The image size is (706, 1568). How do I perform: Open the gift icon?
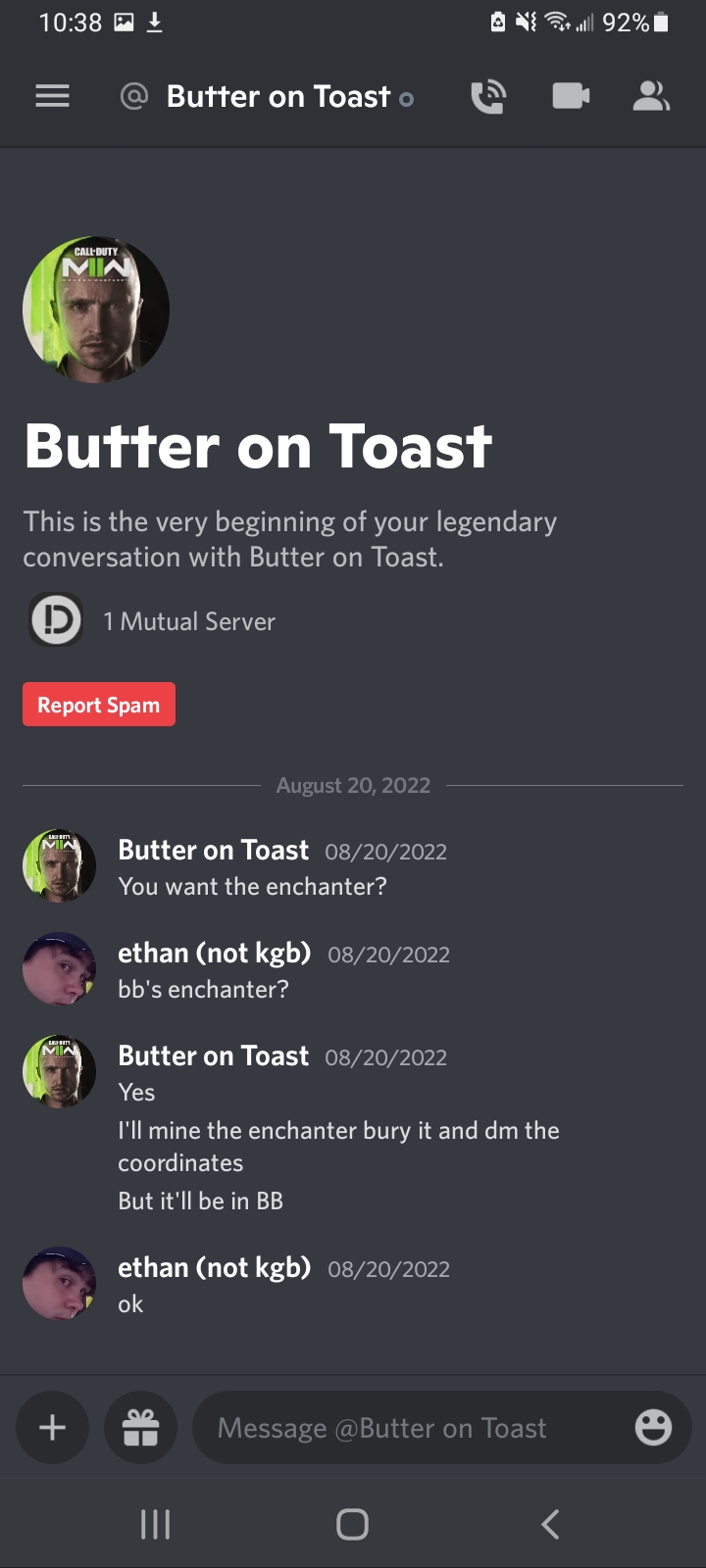point(140,1428)
